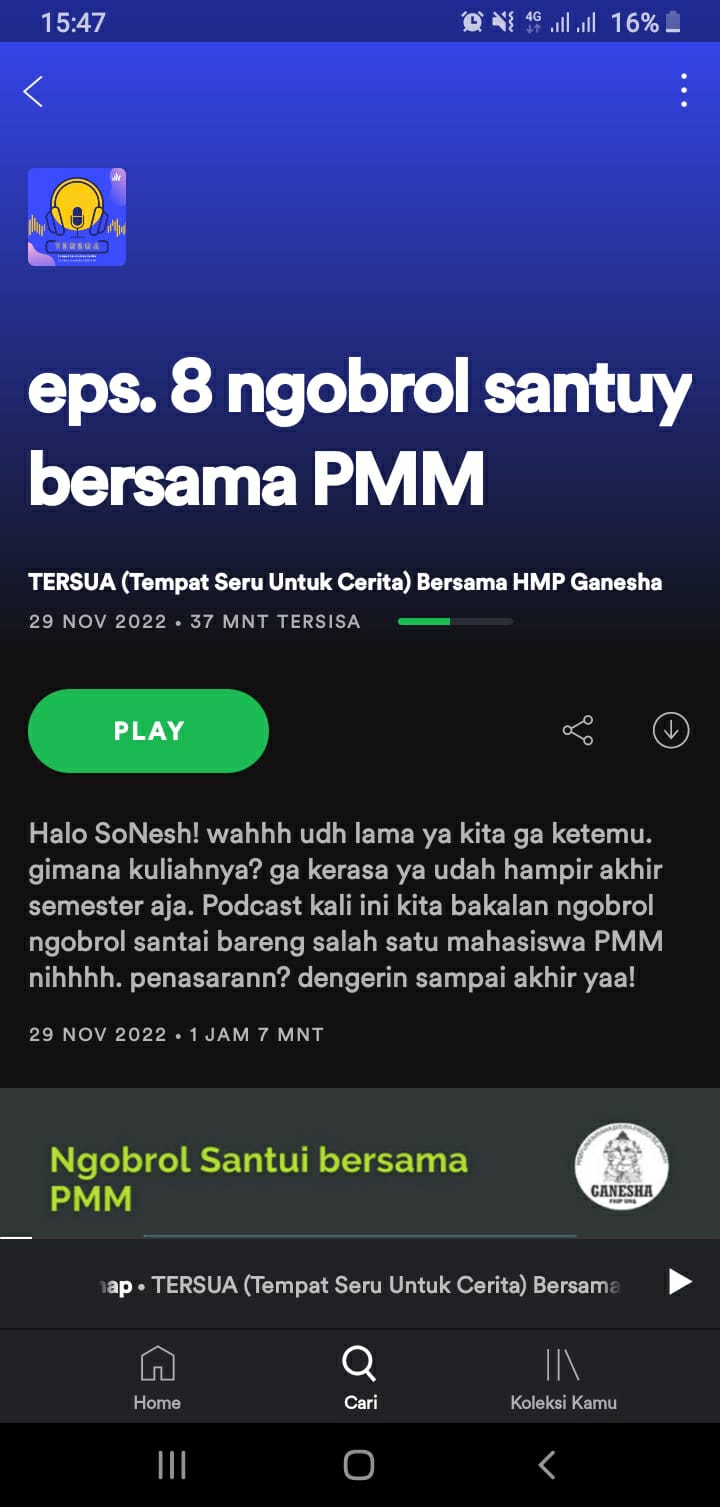
Task: Switch to the Home tab
Action: 157,1378
